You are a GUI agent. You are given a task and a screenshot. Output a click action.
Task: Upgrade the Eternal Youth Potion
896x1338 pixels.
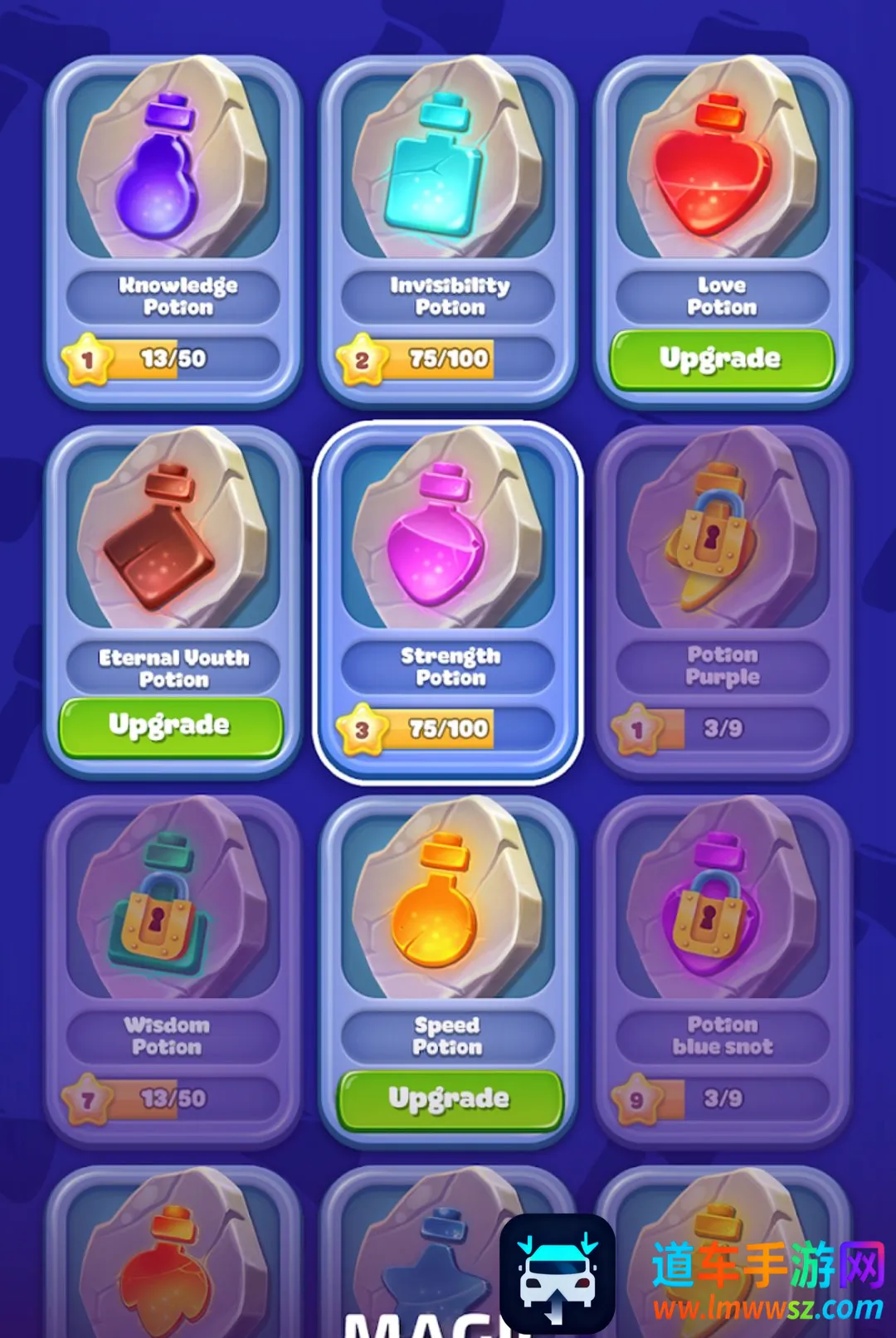pyautogui.click(x=170, y=727)
